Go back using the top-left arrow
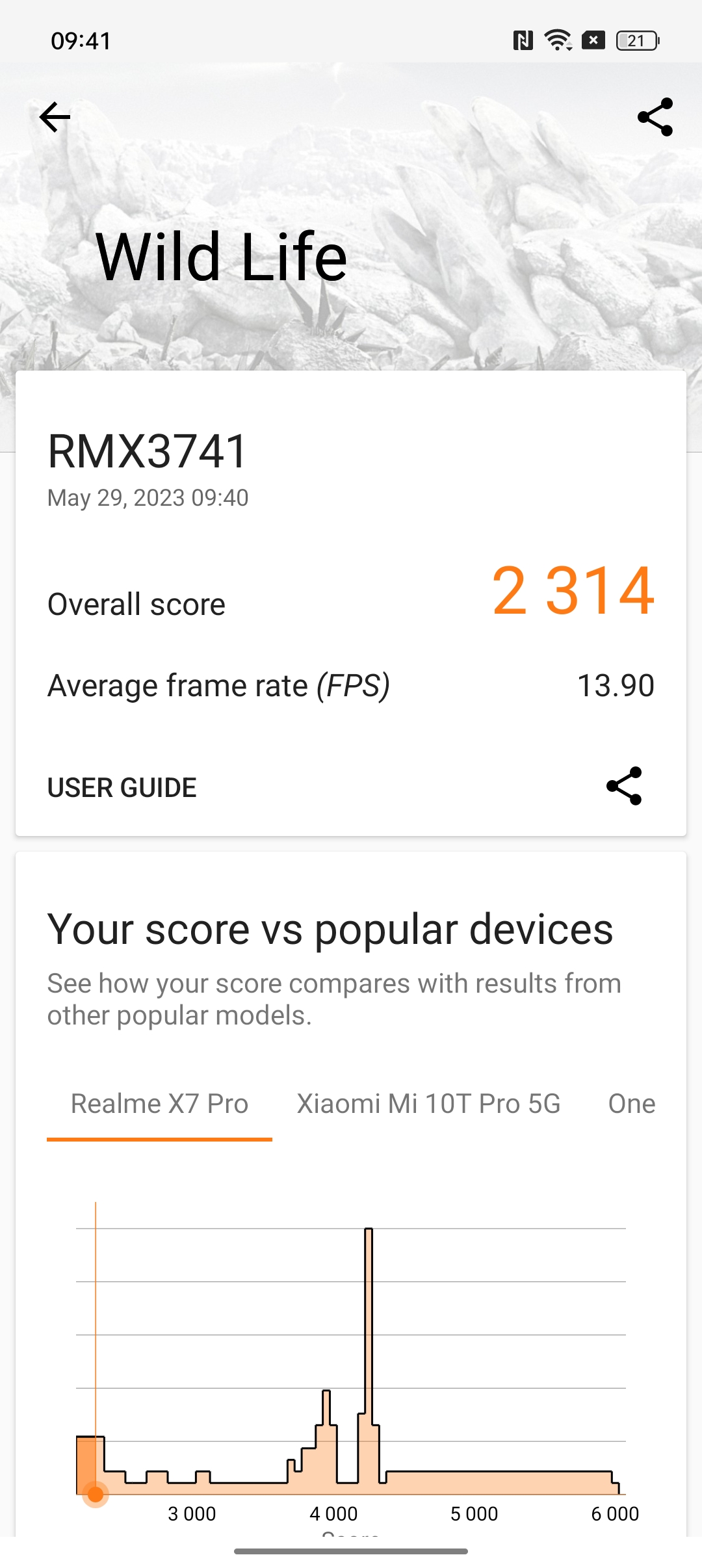 [x=55, y=117]
